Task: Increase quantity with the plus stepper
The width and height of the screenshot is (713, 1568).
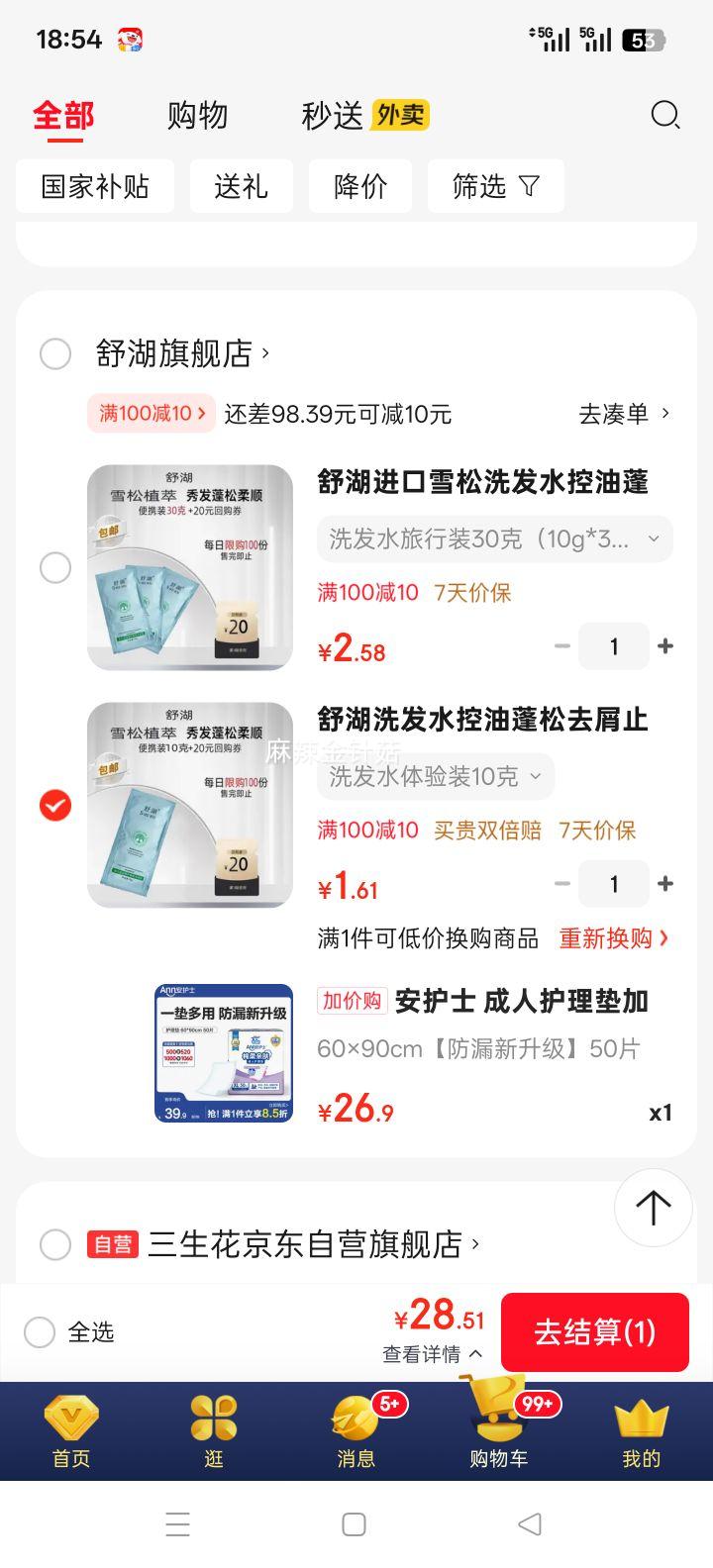Action: click(x=665, y=646)
